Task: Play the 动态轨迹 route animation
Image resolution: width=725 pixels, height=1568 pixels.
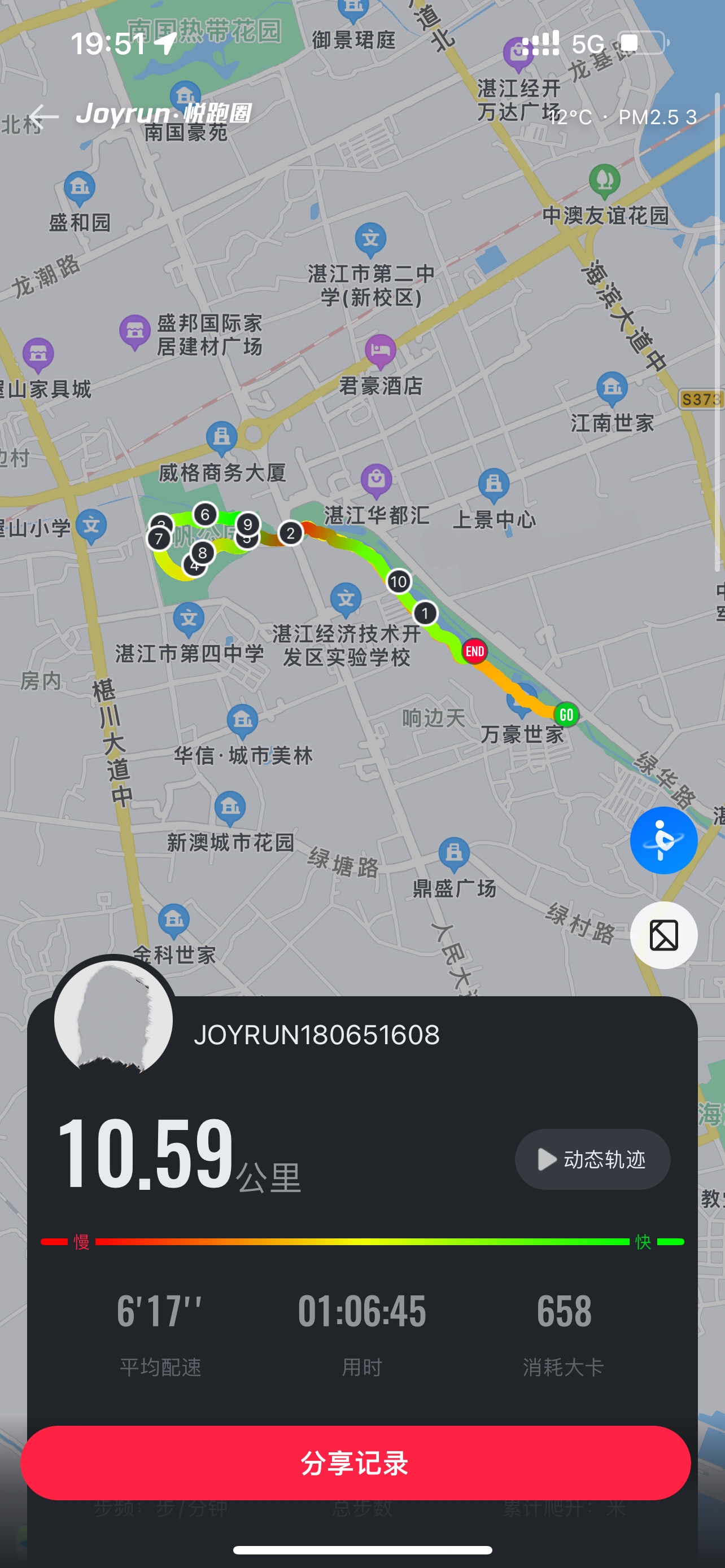Action: pos(592,1159)
